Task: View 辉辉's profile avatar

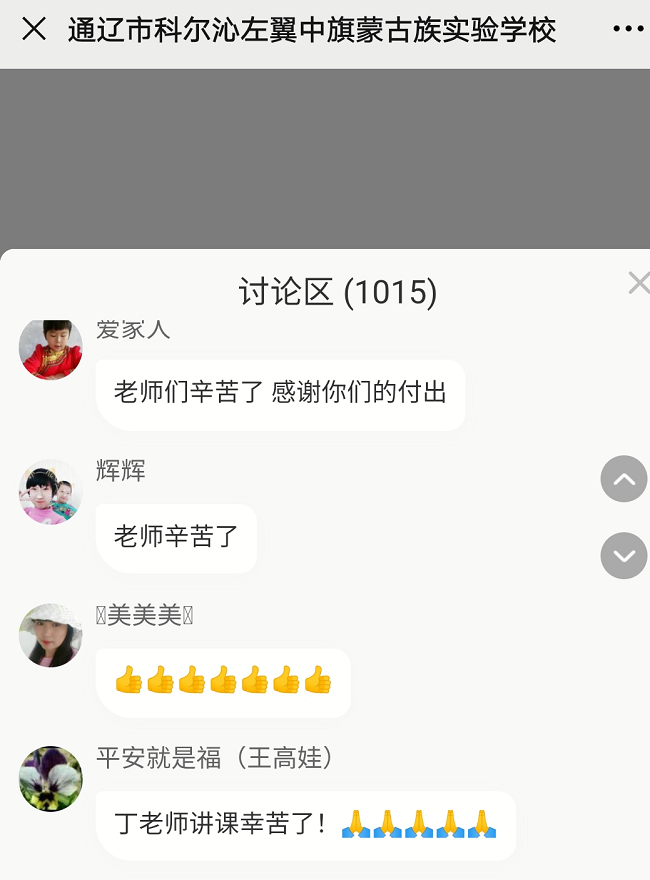Action: coord(51,492)
